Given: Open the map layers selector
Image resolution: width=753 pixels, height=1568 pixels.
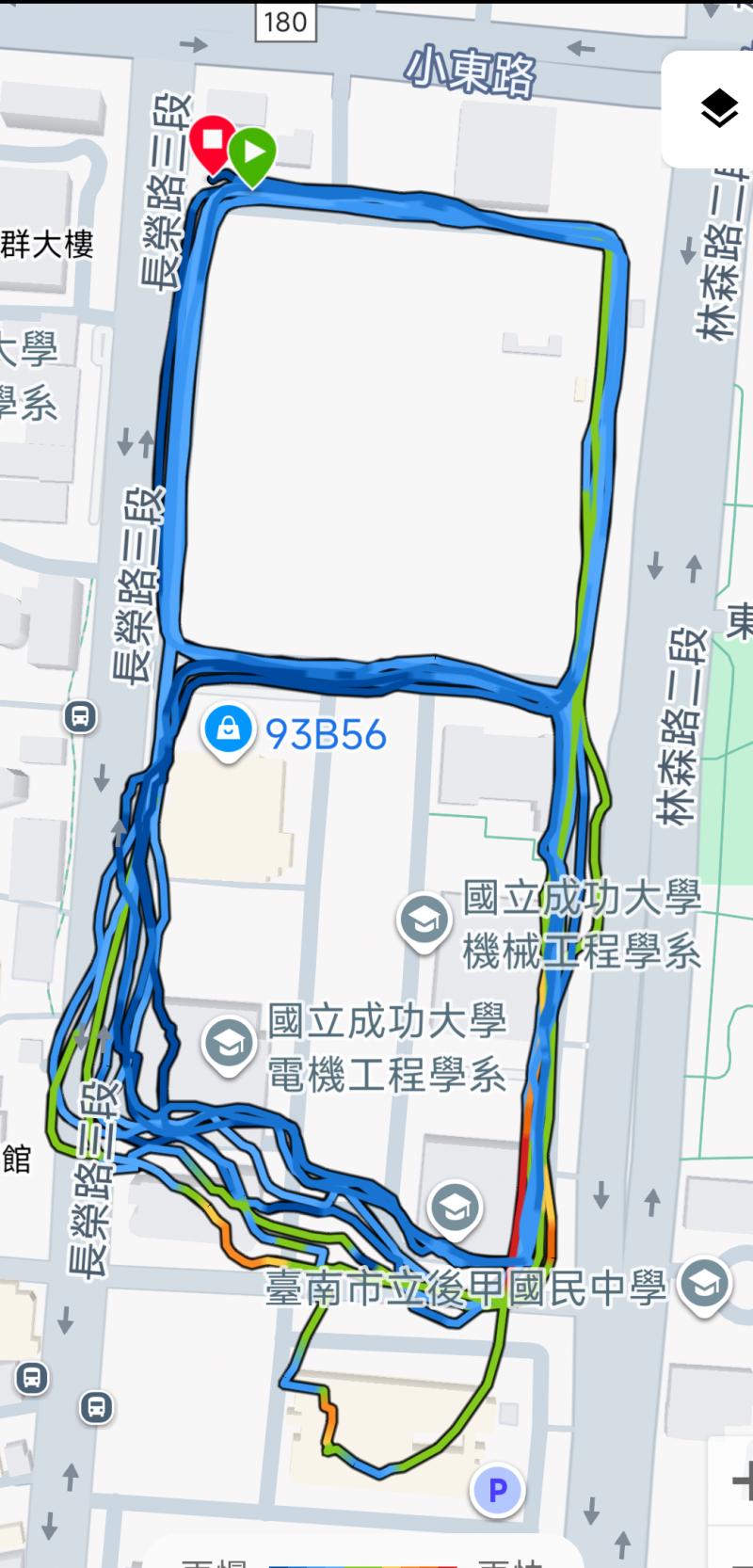Looking at the screenshot, I should [719, 109].
